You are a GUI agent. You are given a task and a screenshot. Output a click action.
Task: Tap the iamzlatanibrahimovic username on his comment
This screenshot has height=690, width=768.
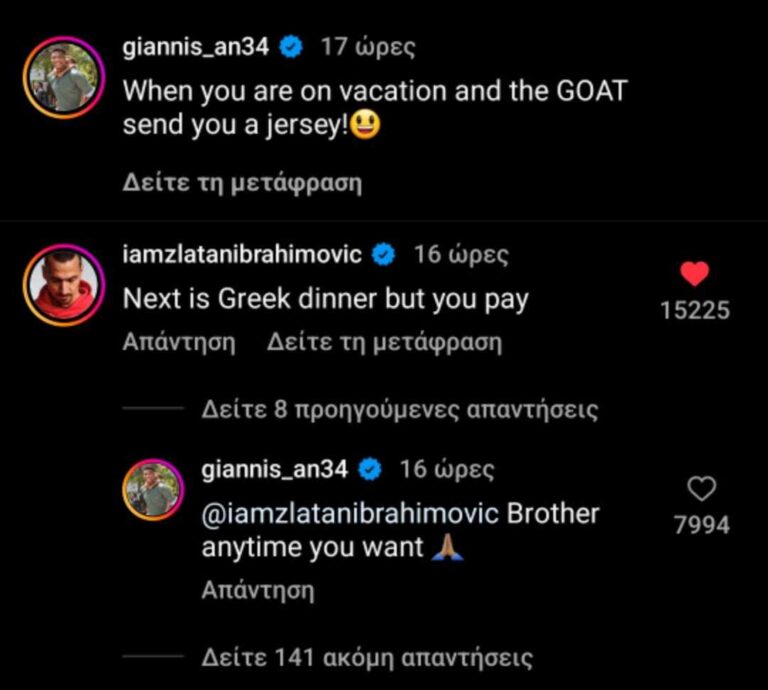pos(242,254)
